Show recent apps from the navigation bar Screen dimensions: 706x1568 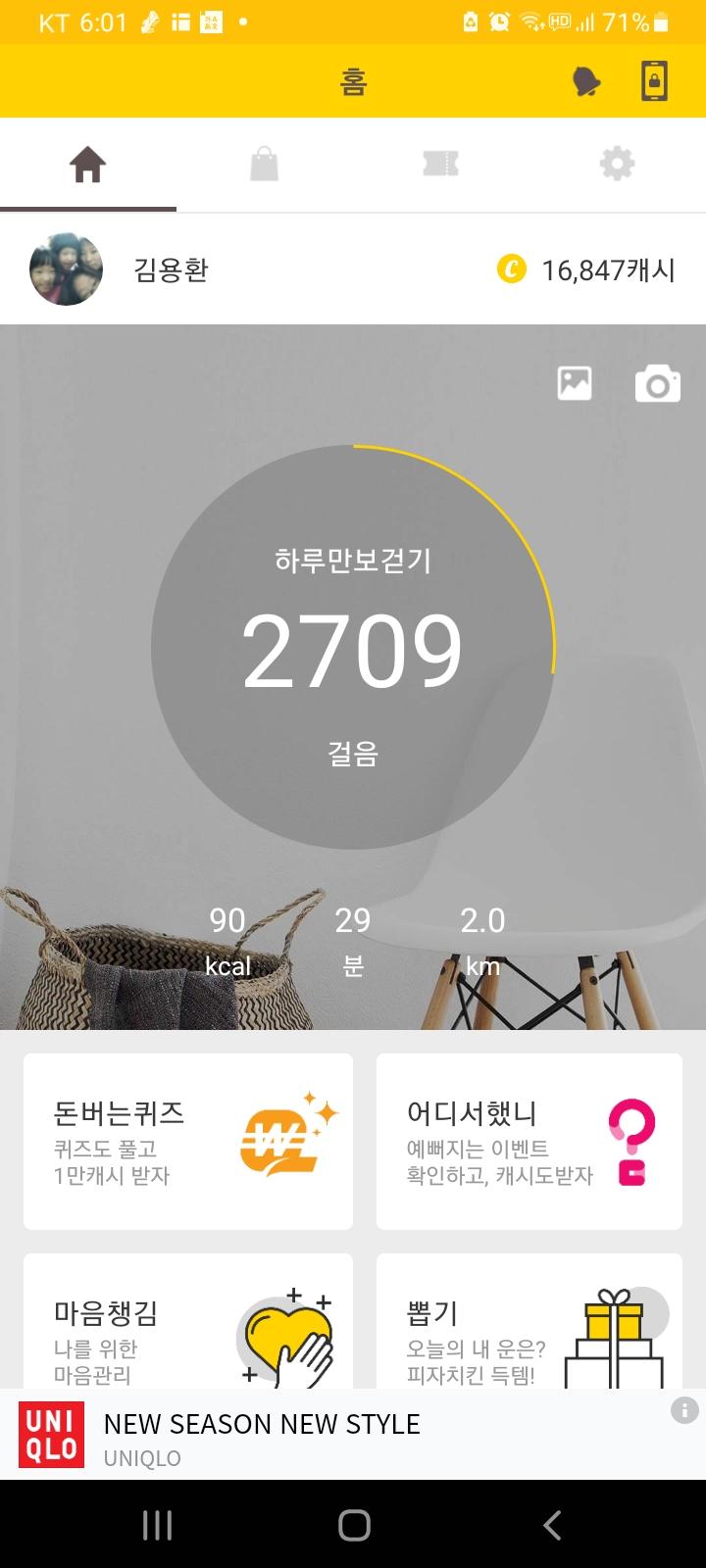[x=157, y=1525]
